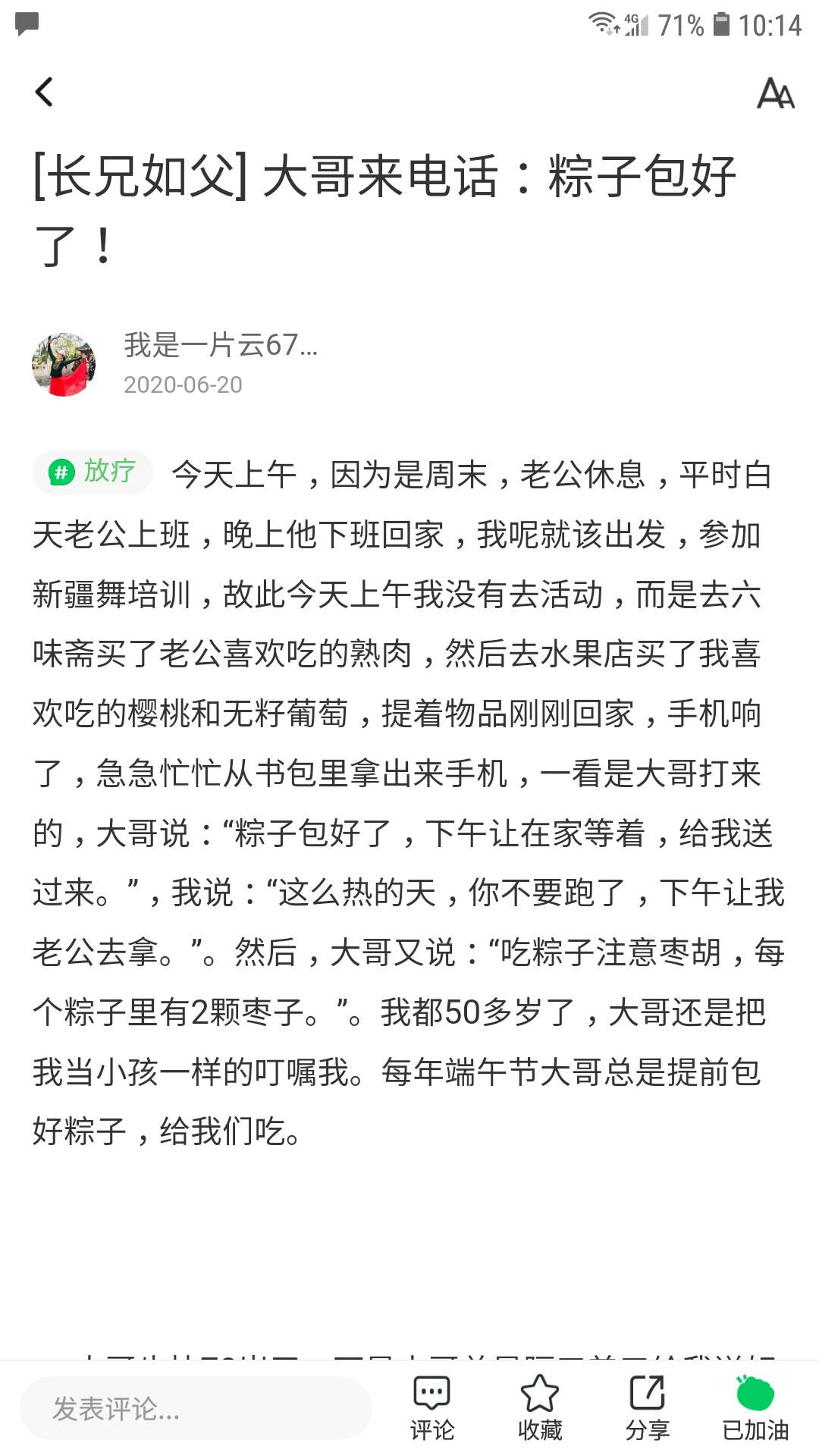The width and height of the screenshot is (819, 1456).
Task: Toggle favorite status with the 收藏 star
Action: [539, 1404]
